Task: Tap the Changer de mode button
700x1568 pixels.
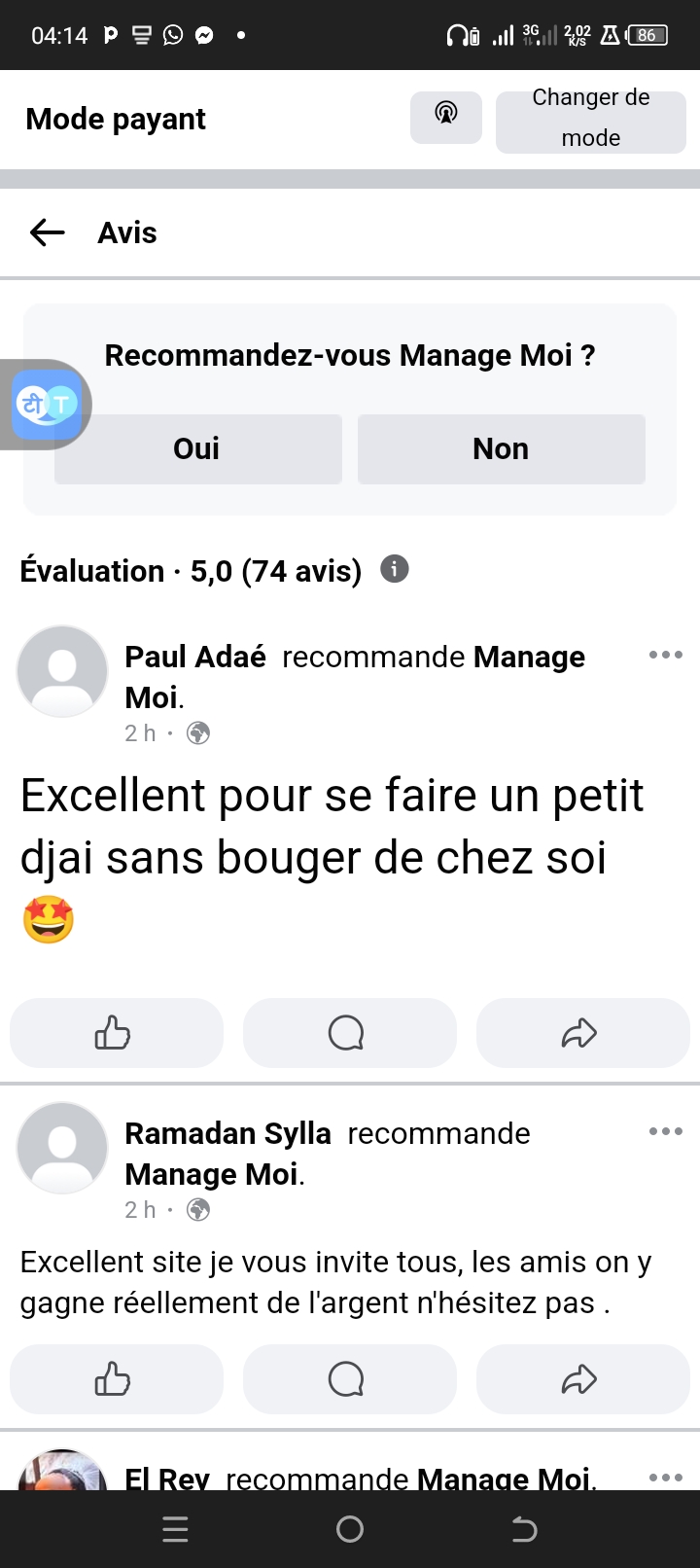Action: click(590, 119)
